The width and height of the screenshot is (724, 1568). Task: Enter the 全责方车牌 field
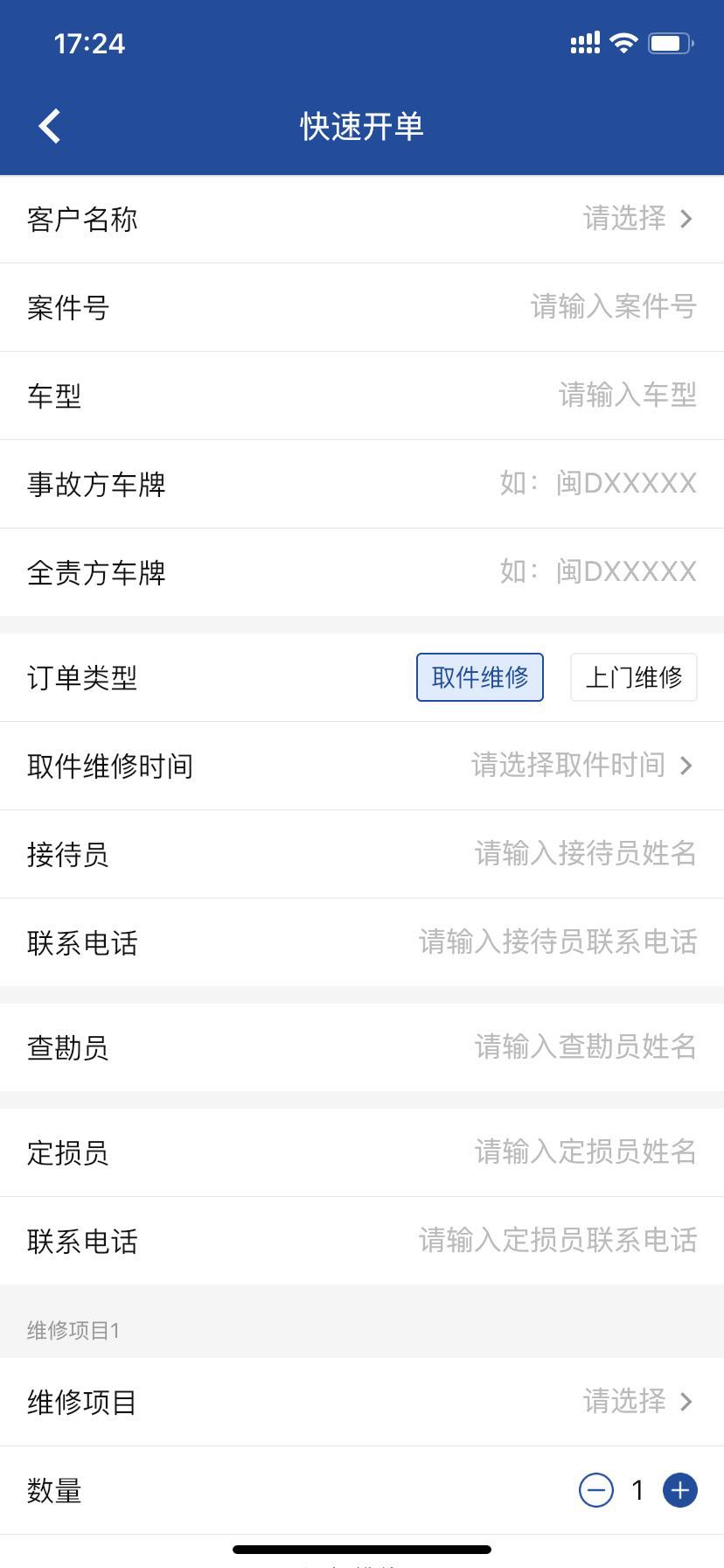598,572
